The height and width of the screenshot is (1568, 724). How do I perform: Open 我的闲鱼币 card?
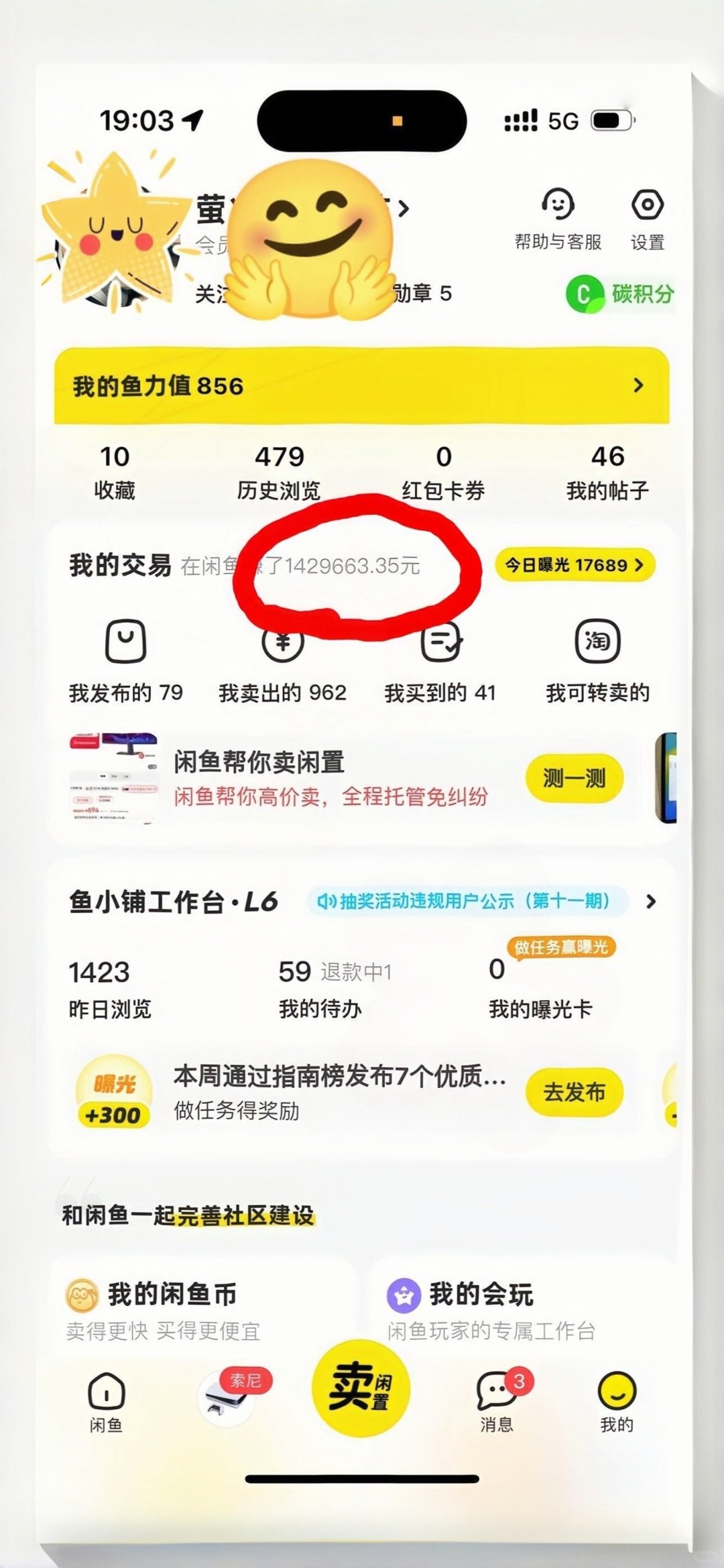coord(201,1309)
